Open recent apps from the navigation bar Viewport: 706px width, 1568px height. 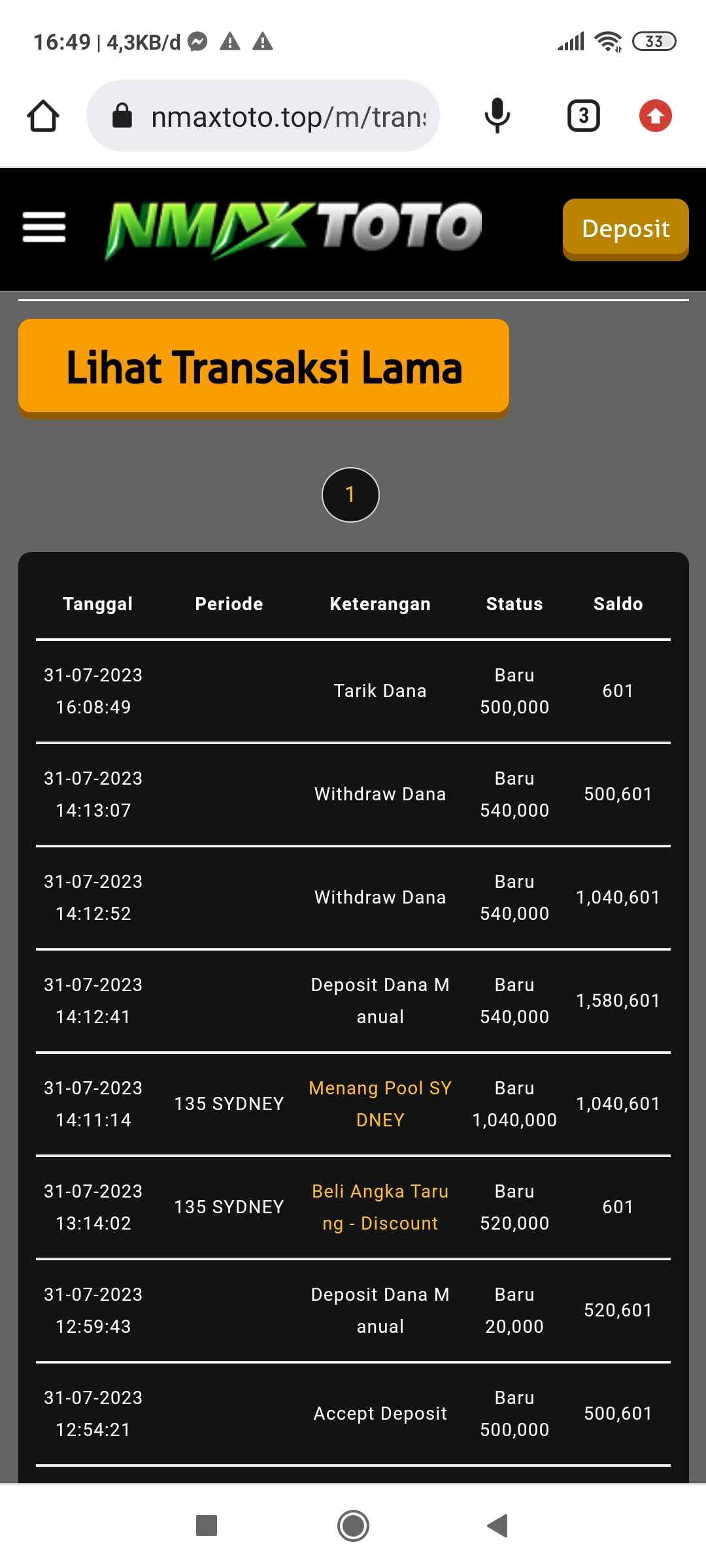pyautogui.click(x=207, y=1526)
